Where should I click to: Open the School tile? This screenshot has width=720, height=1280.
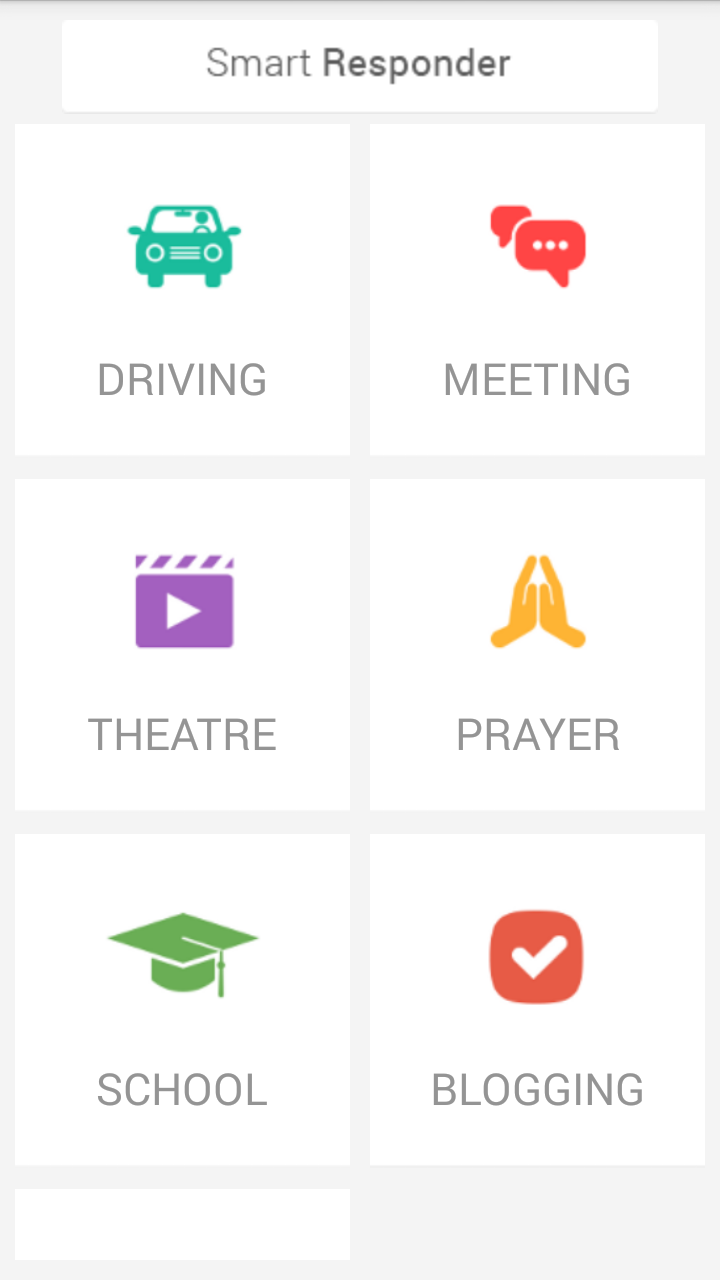tap(182, 999)
